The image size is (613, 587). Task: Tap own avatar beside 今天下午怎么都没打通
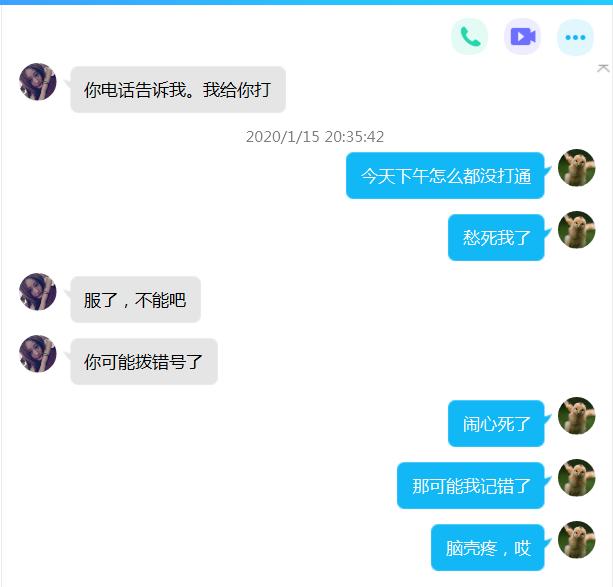click(577, 168)
